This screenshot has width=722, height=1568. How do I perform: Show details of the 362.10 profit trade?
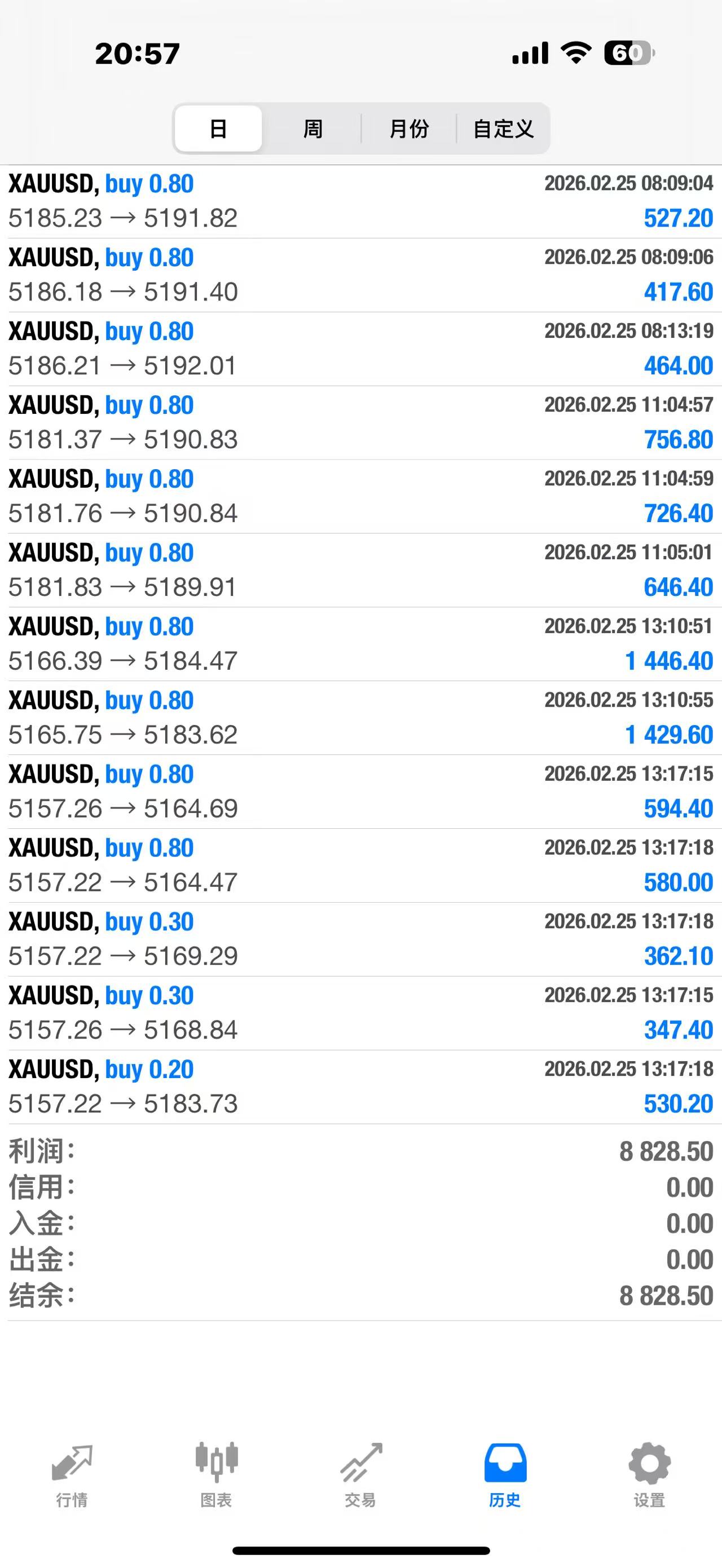(360, 939)
